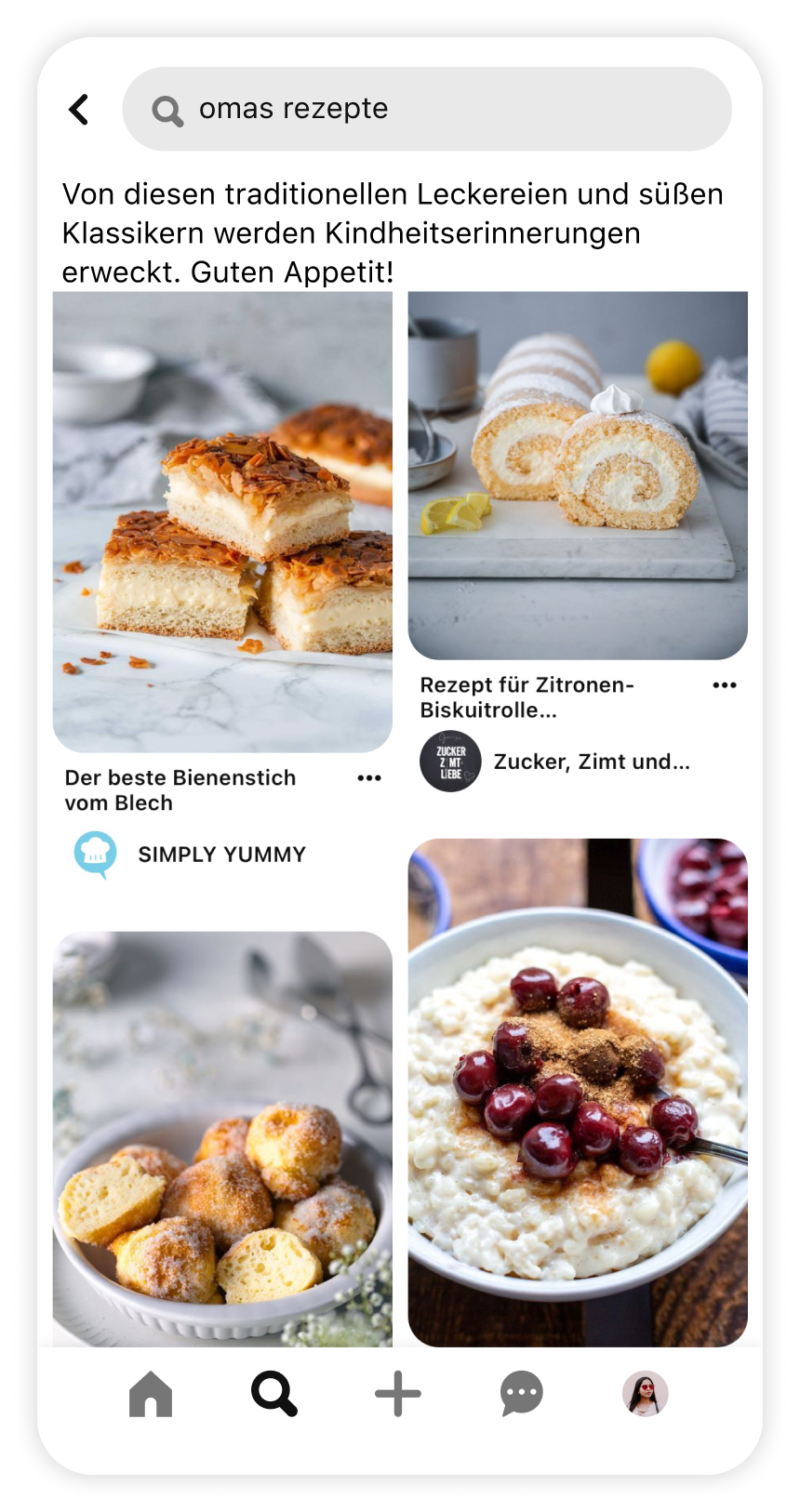
Task: Tap the SIMPLY YUMMY chef hat logo
Action: pyautogui.click(x=95, y=854)
